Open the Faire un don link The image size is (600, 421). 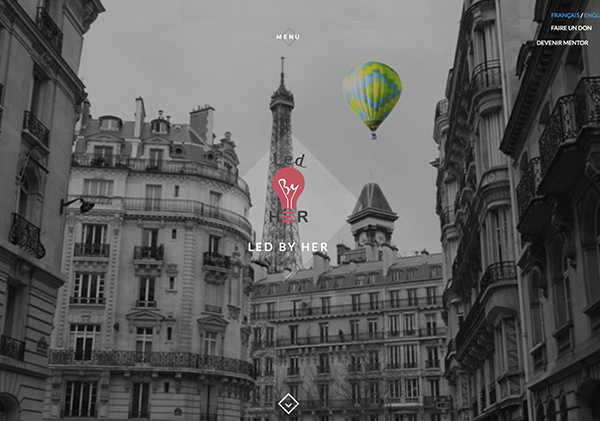[571, 29]
